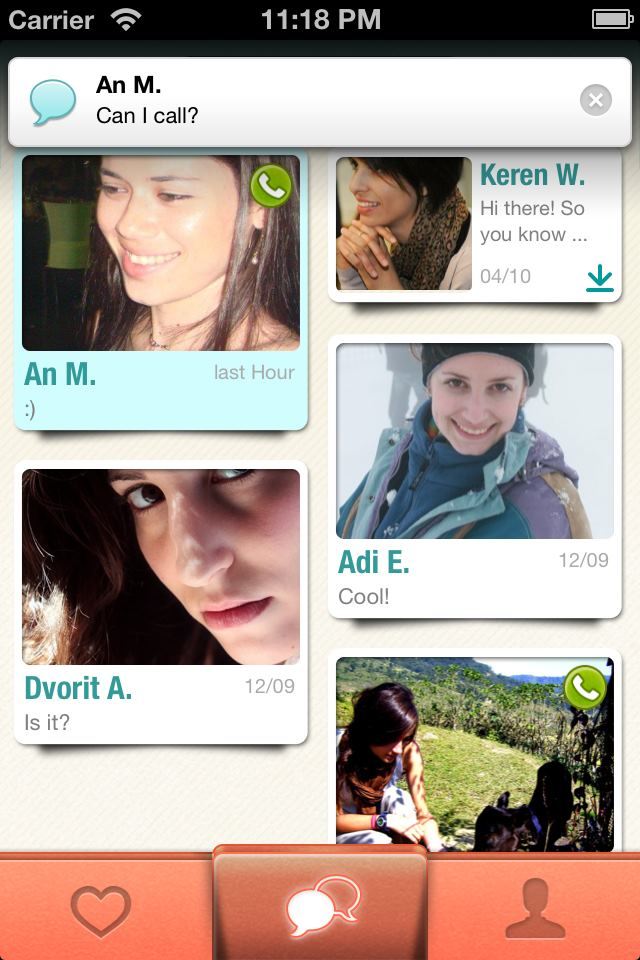Open the 'Can I call?' notification
This screenshot has height=960, width=640.
300,101
